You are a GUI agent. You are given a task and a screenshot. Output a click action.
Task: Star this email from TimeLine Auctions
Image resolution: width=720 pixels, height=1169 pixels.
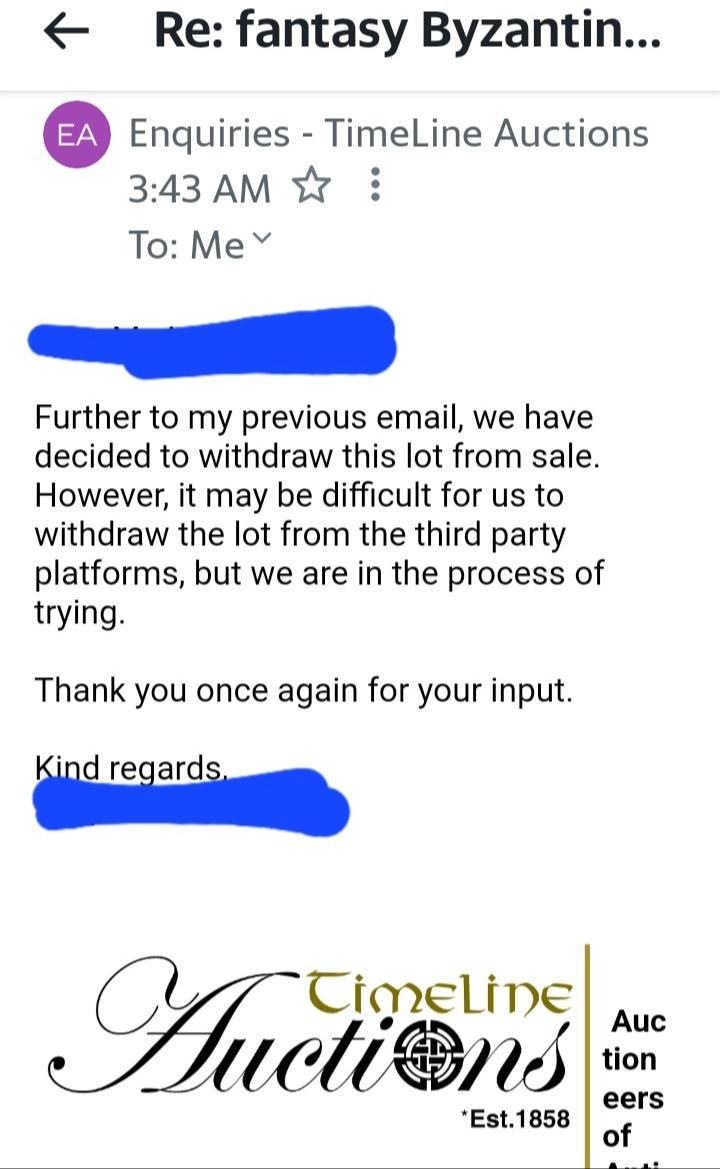[x=312, y=186]
